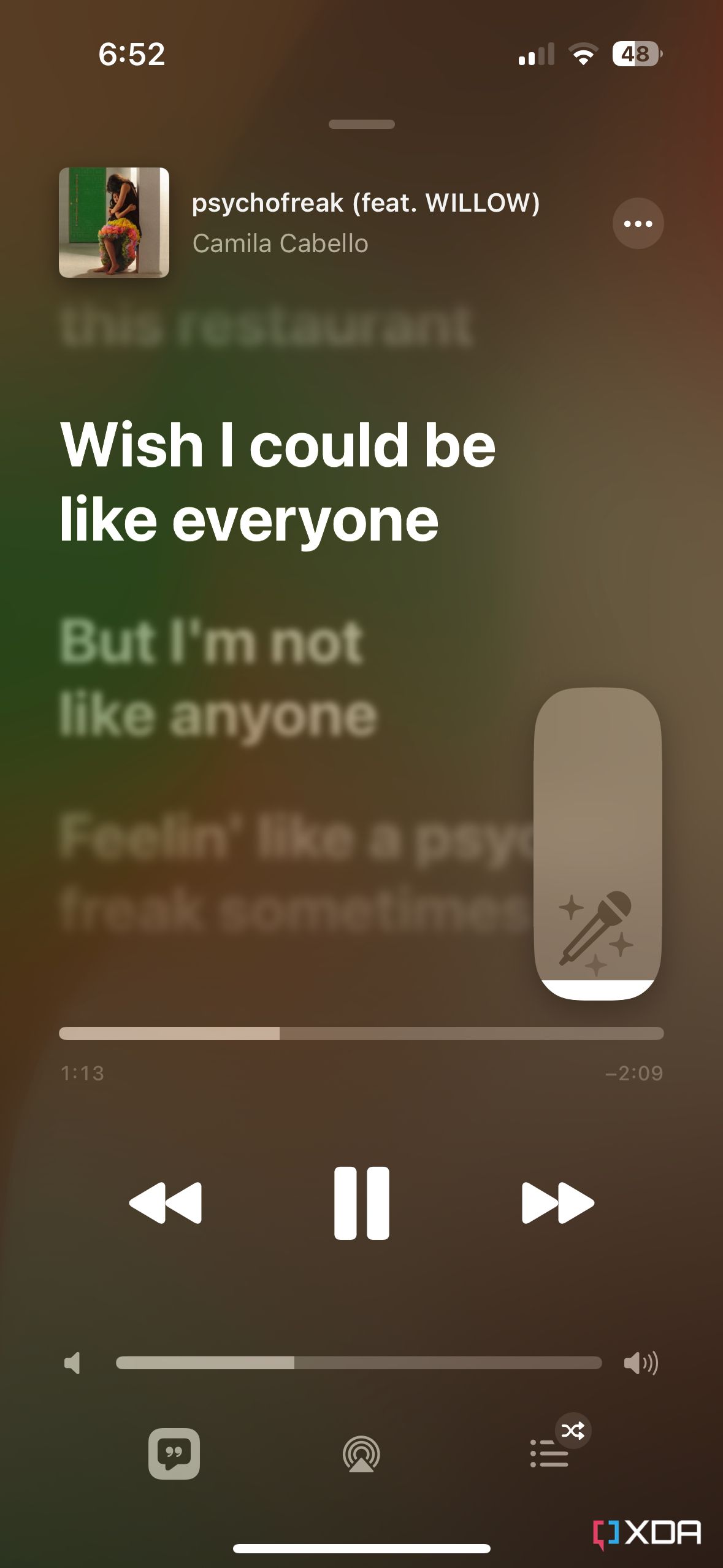Skip back to the previous track
This screenshot has height=1568, width=723.
[x=167, y=1202]
